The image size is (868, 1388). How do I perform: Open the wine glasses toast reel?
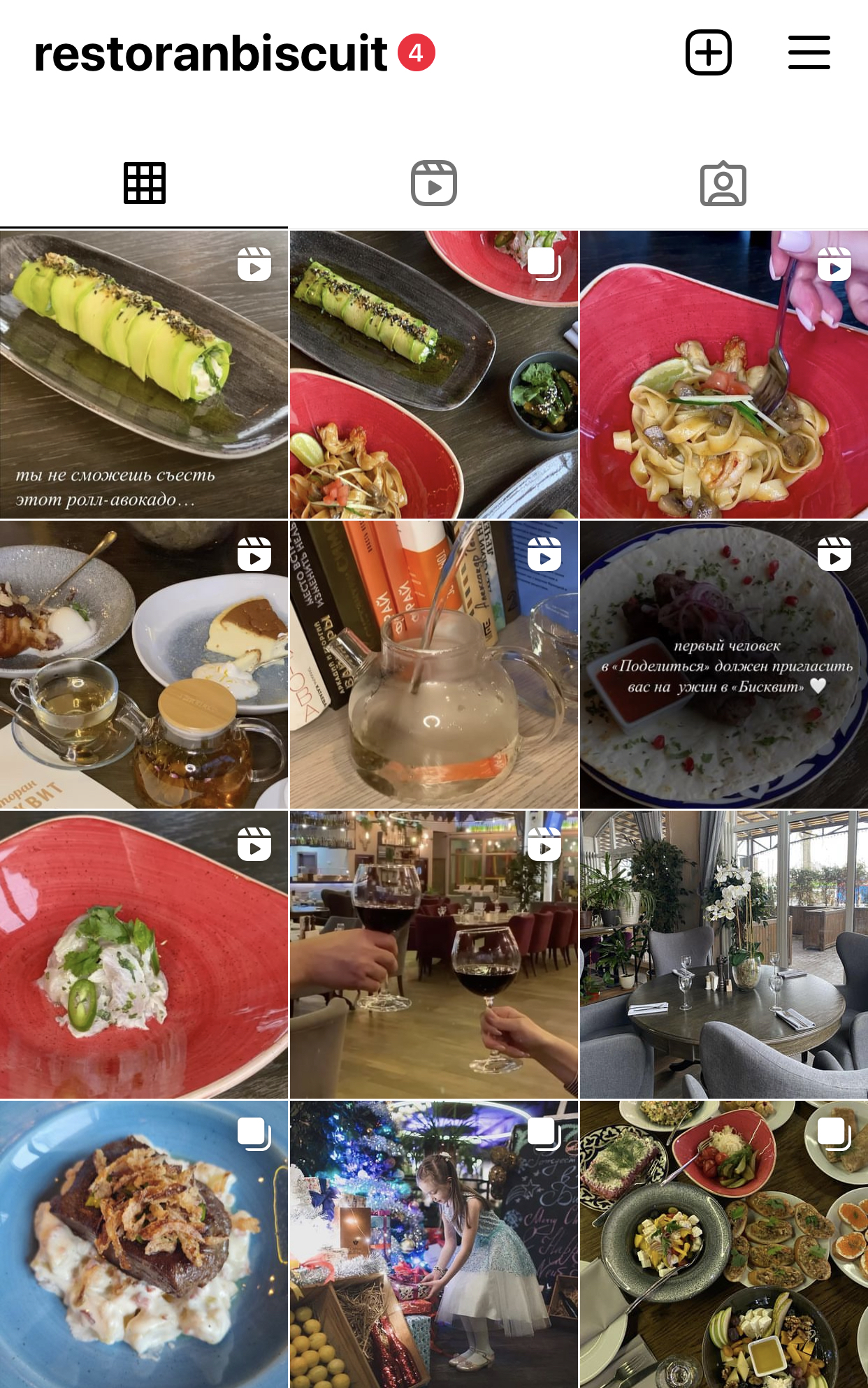tap(433, 955)
